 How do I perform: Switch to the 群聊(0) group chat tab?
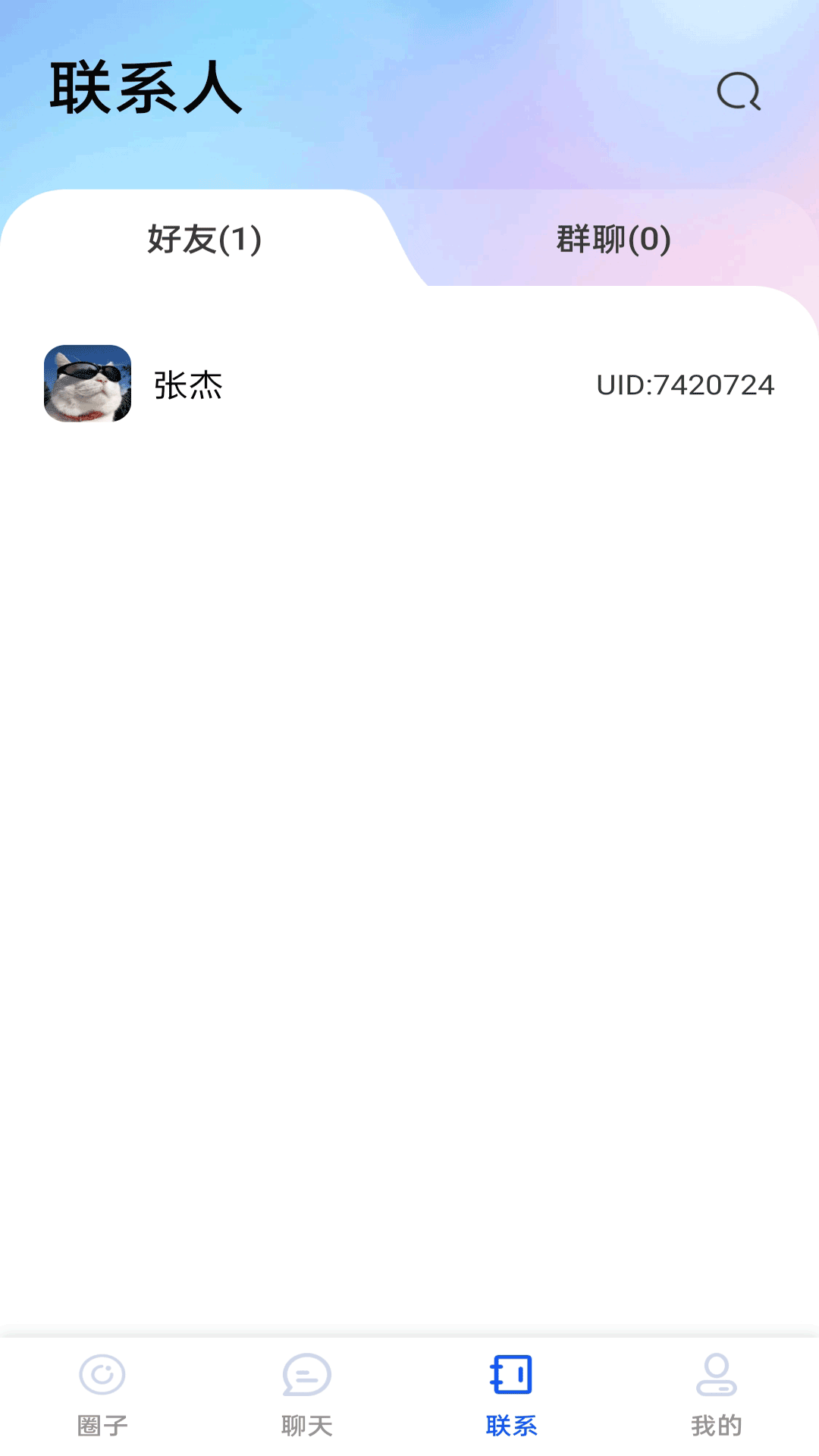pyautogui.click(x=611, y=240)
